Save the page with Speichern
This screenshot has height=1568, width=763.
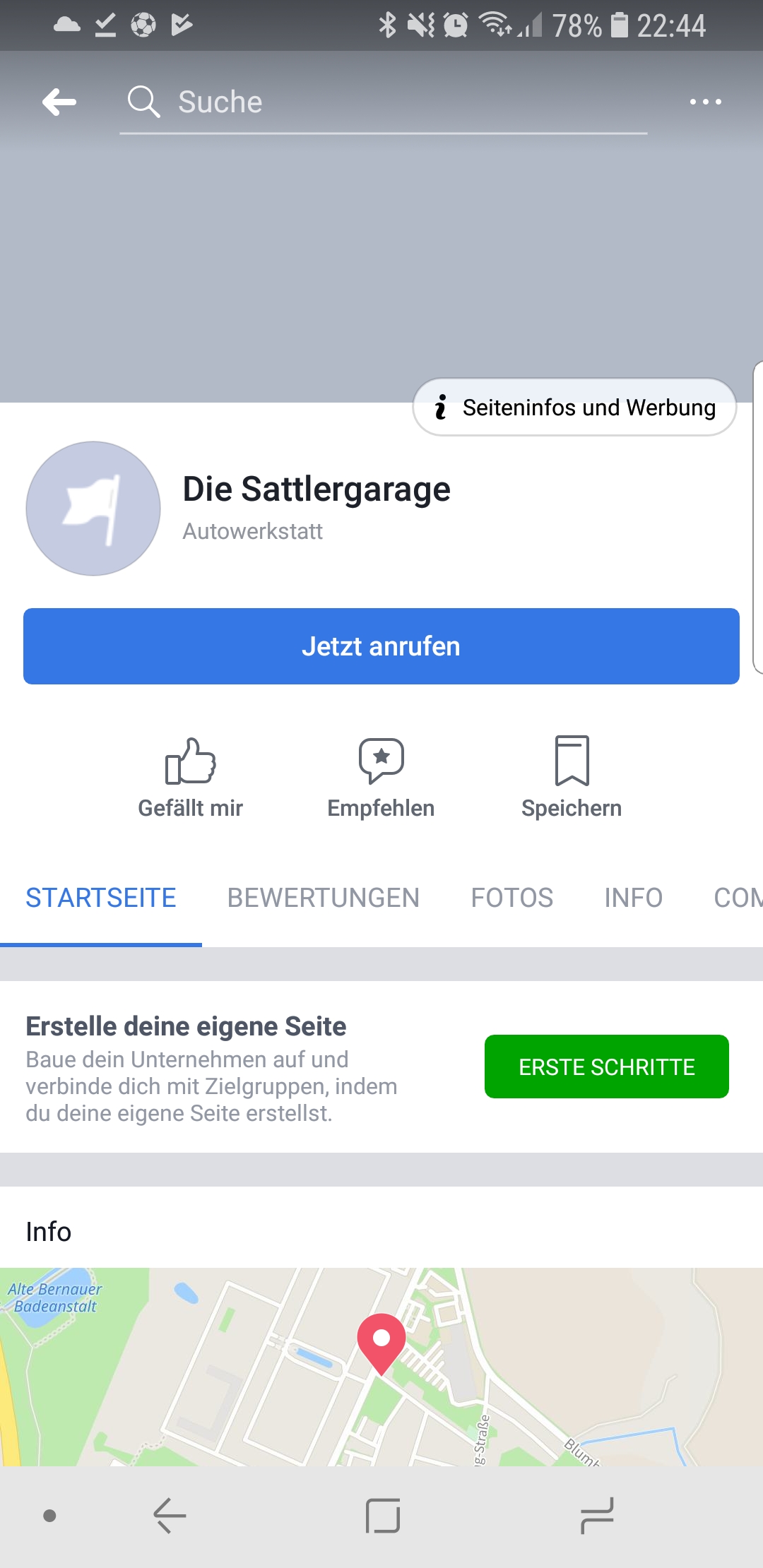click(572, 778)
